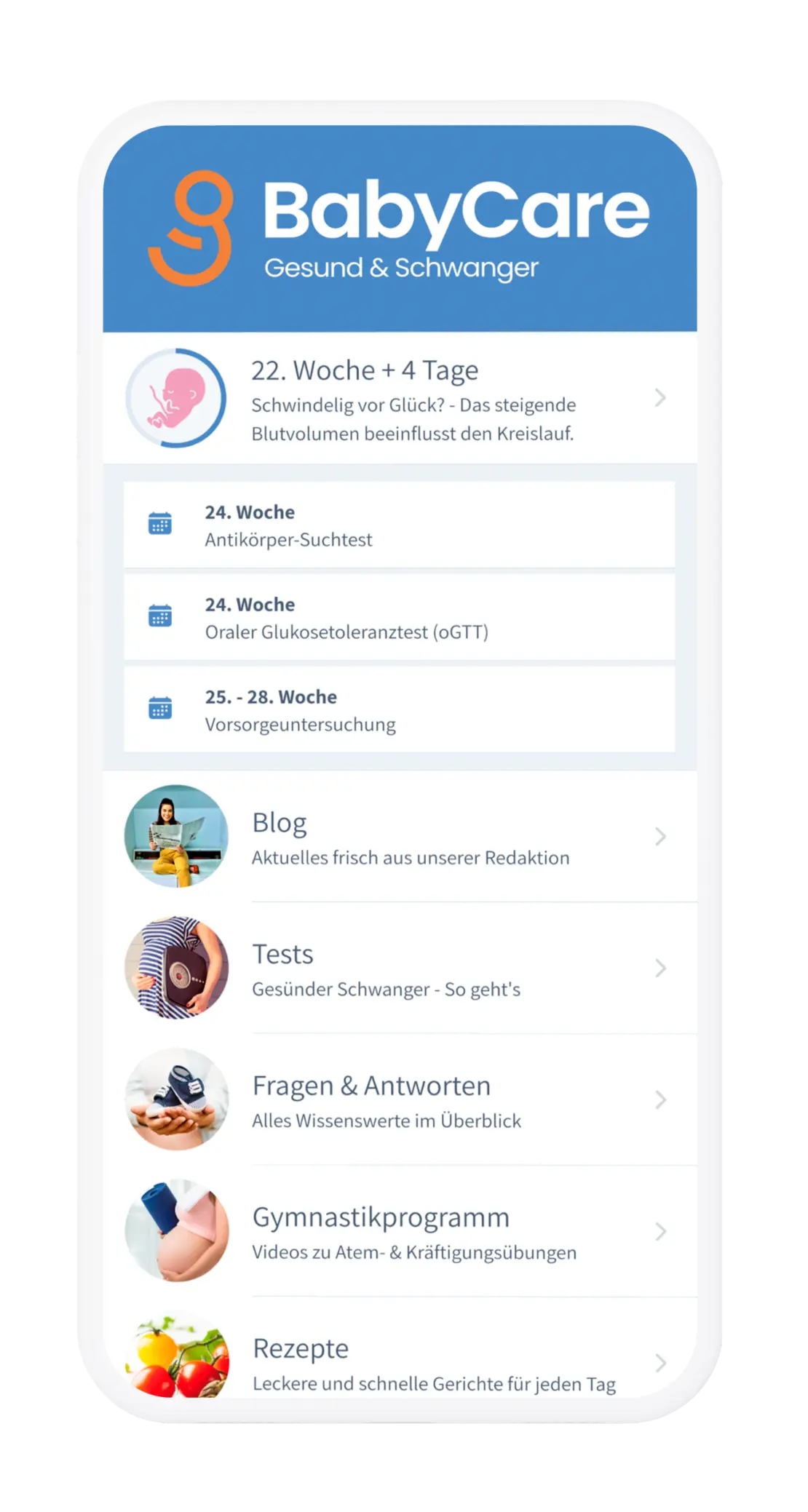Open the Gymnastikprogramm videos
The height and width of the screenshot is (1512, 808).
399,1232
